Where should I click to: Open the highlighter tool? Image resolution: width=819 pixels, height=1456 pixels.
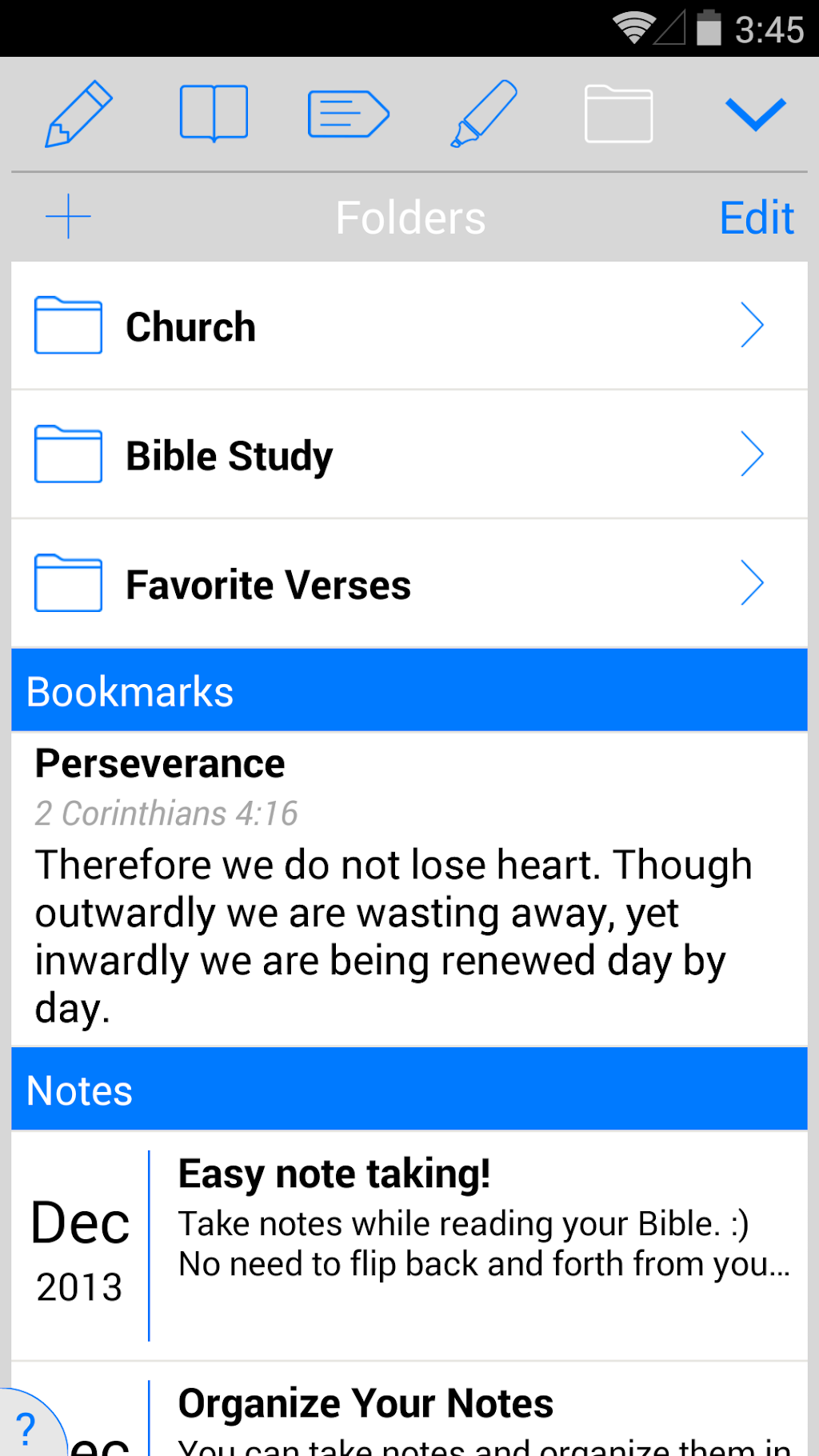(x=484, y=114)
